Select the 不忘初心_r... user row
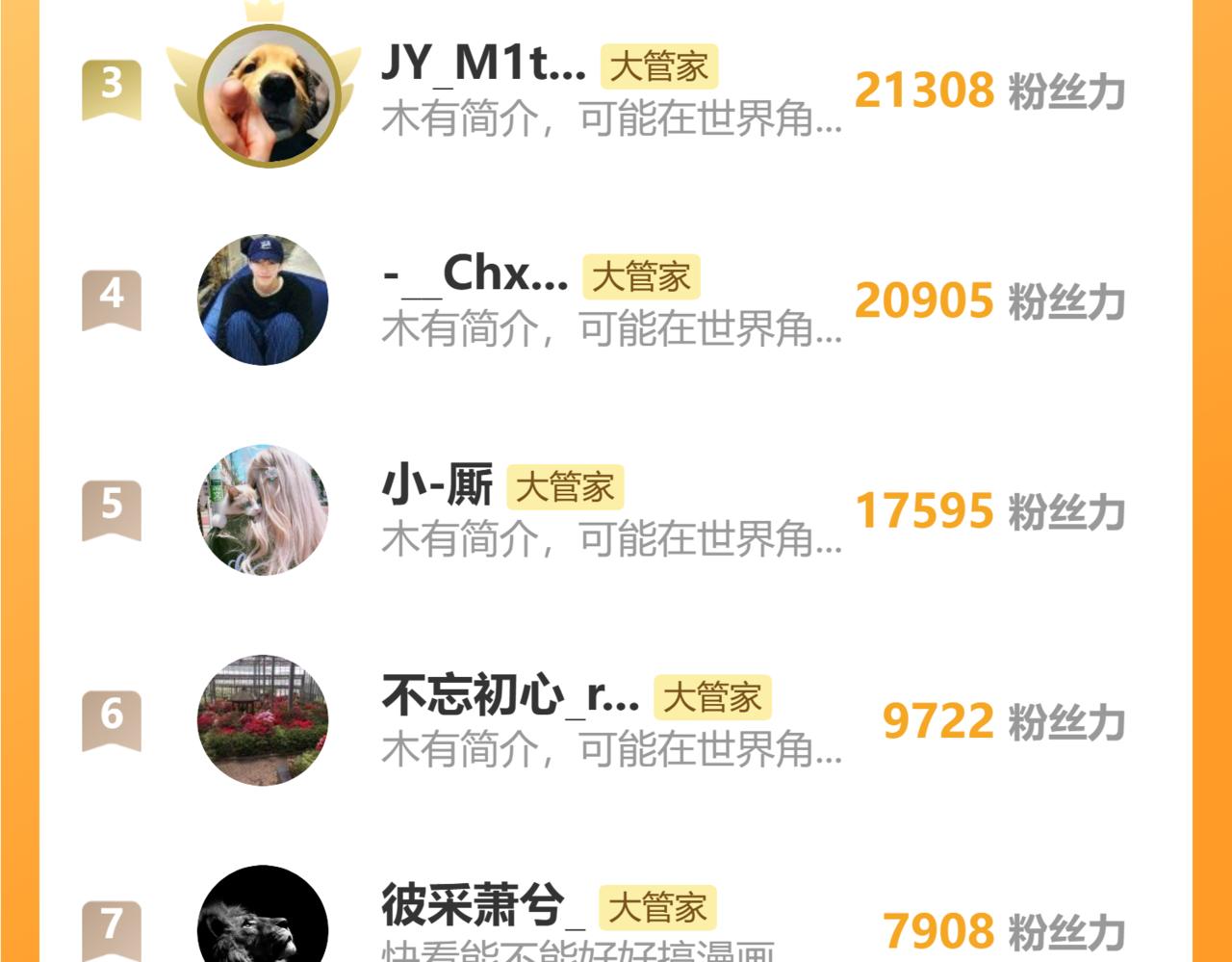 [510, 695]
